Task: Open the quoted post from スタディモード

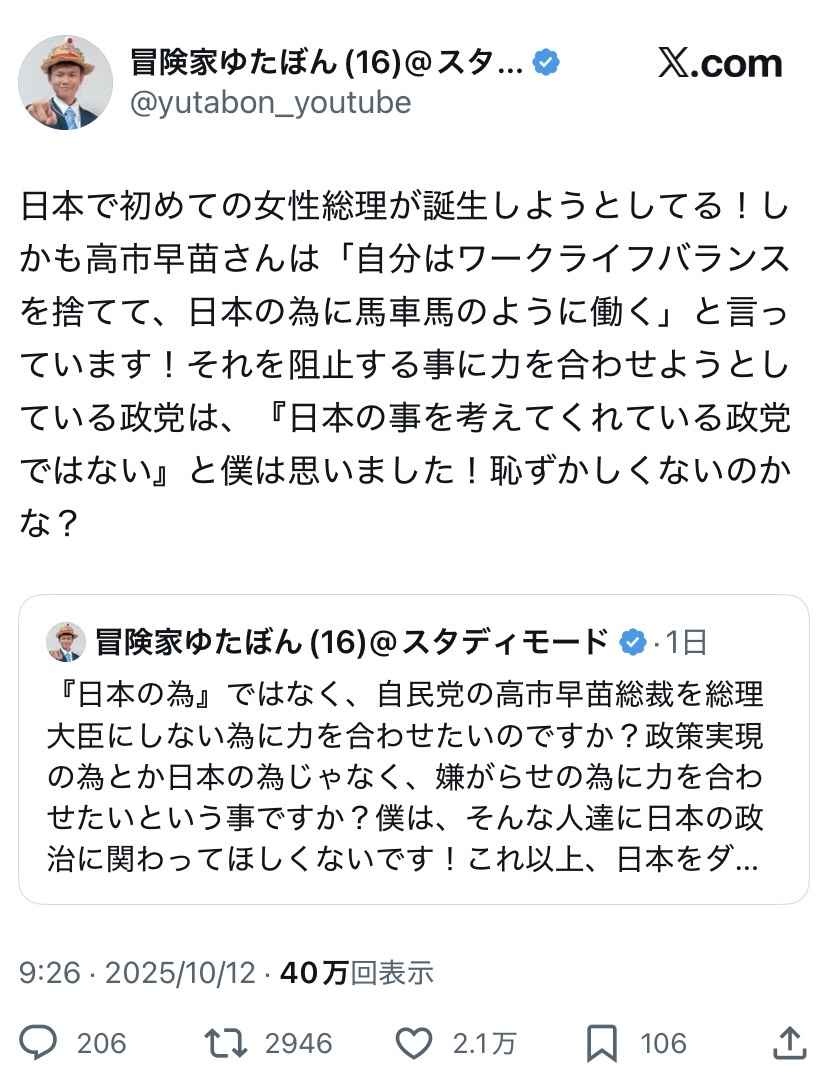Action: click(x=413, y=749)
